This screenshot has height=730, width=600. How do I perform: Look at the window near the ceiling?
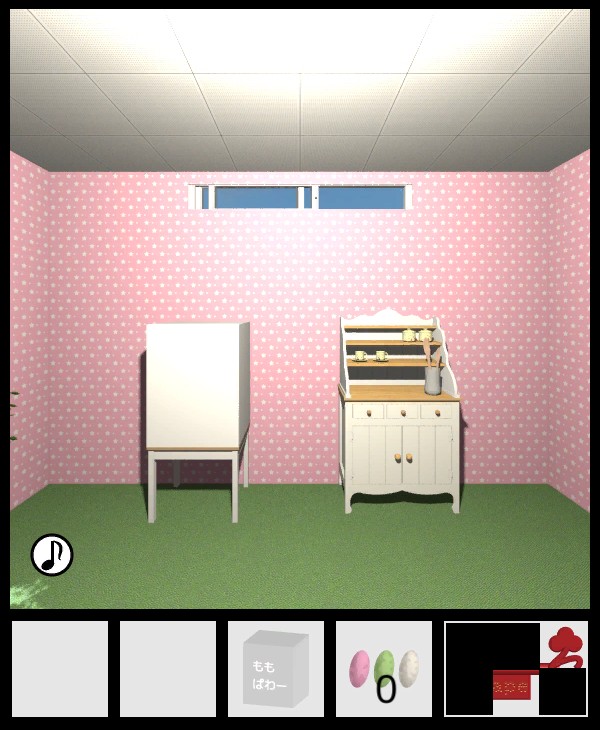tap(300, 197)
